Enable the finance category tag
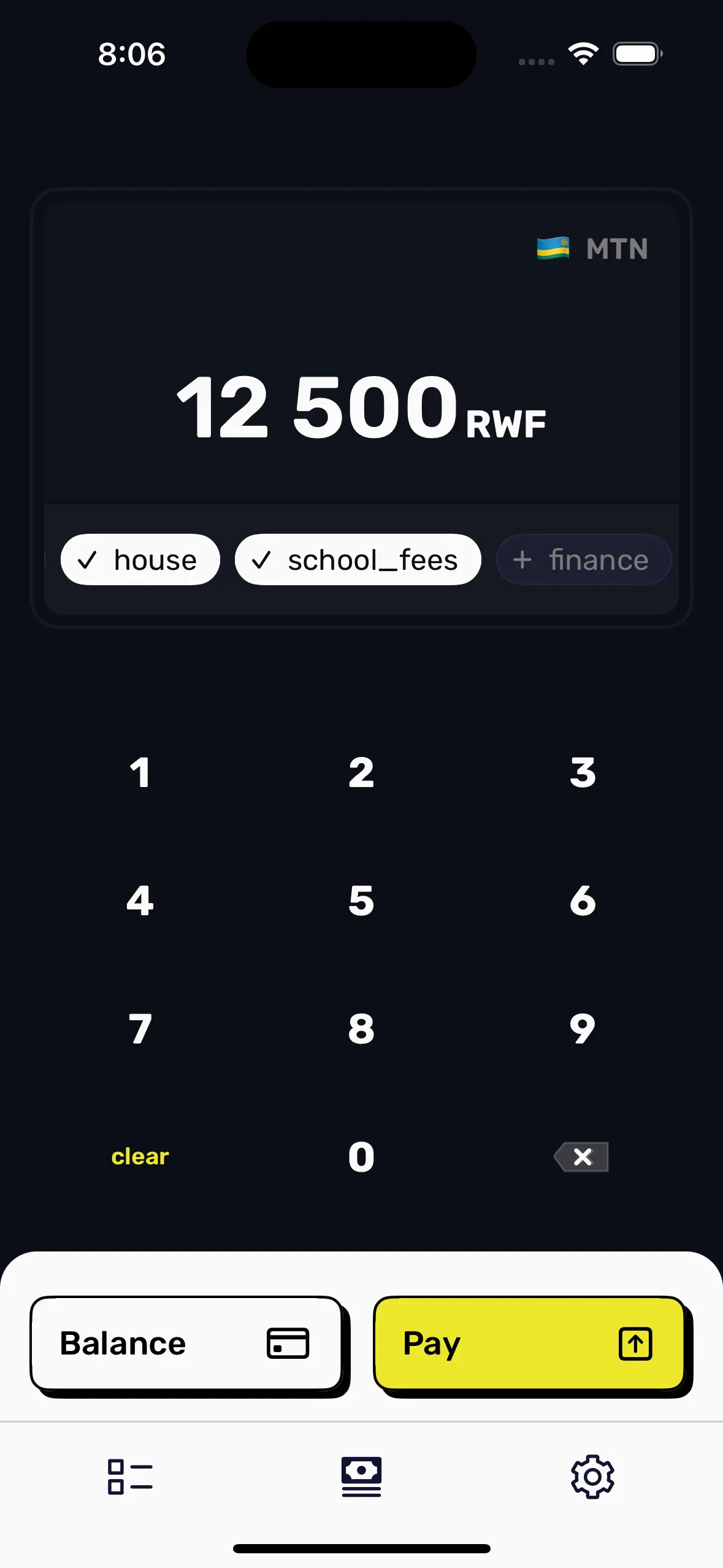 (x=583, y=559)
